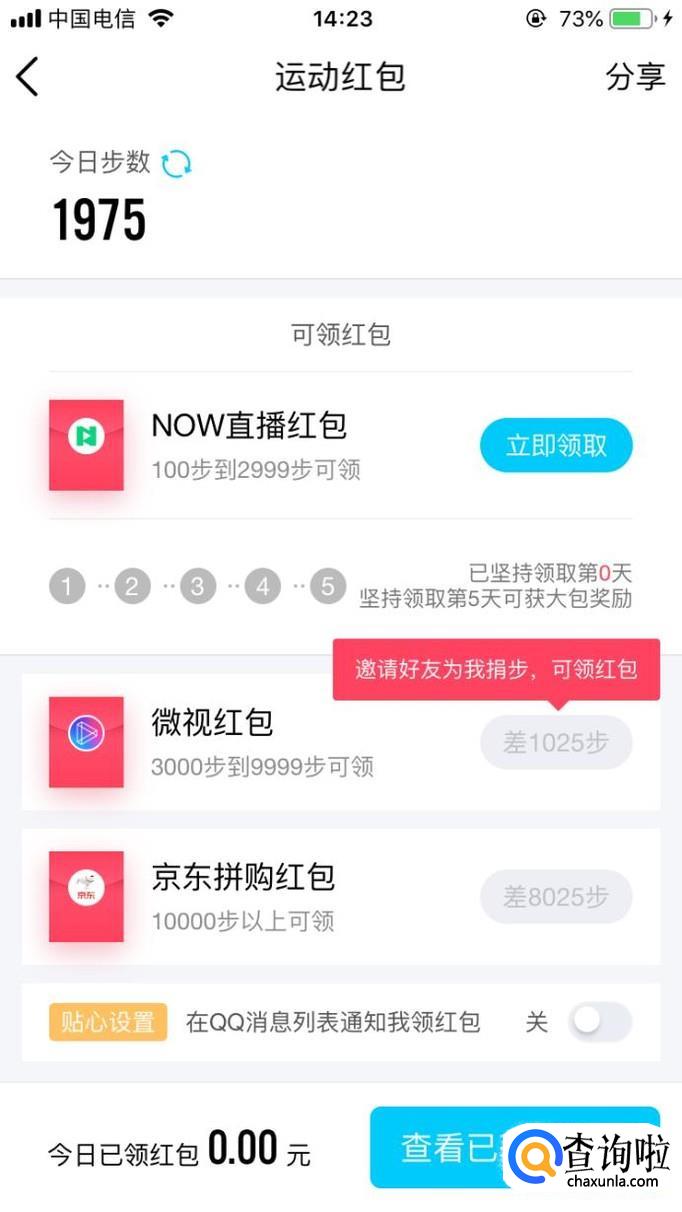The width and height of the screenshot is (682, 1212).
Task: Enable QQ消息列表 red packet notifications
Action: [599, 1021]
